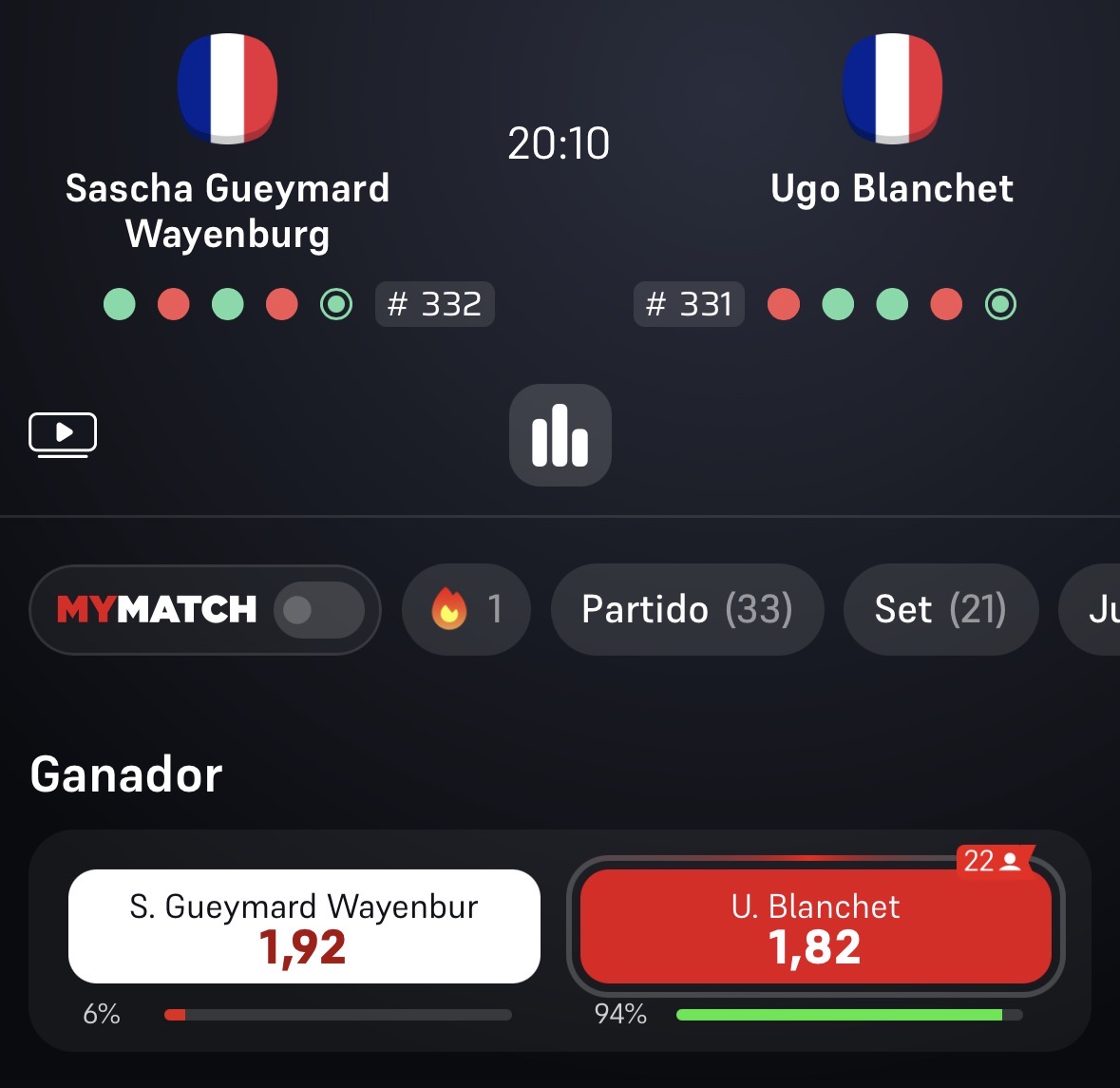Open the match statistics chart button
This screenshot has width=1120, height=1088.
pyautogui.click(x=560, y=435)
